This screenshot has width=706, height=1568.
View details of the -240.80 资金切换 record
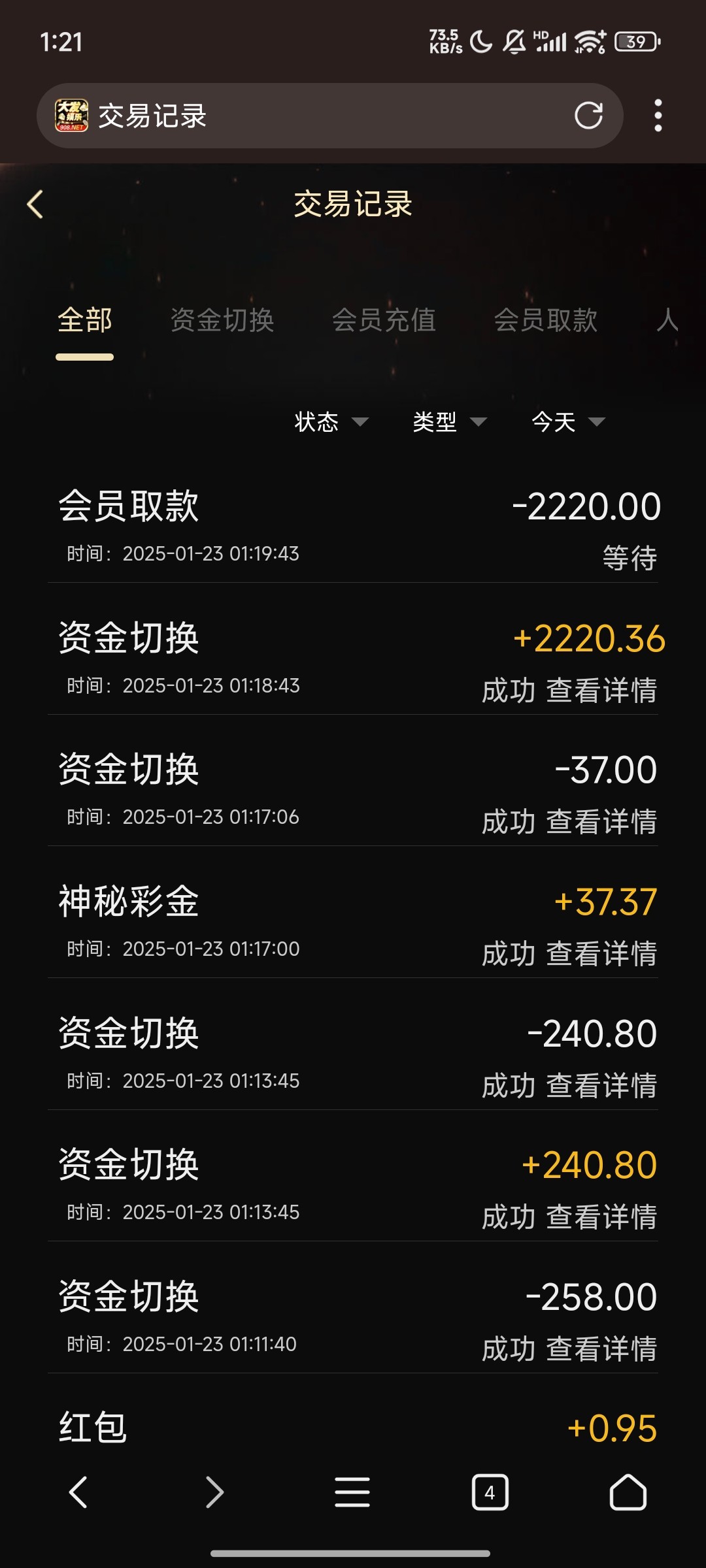tap(601, 1086)
